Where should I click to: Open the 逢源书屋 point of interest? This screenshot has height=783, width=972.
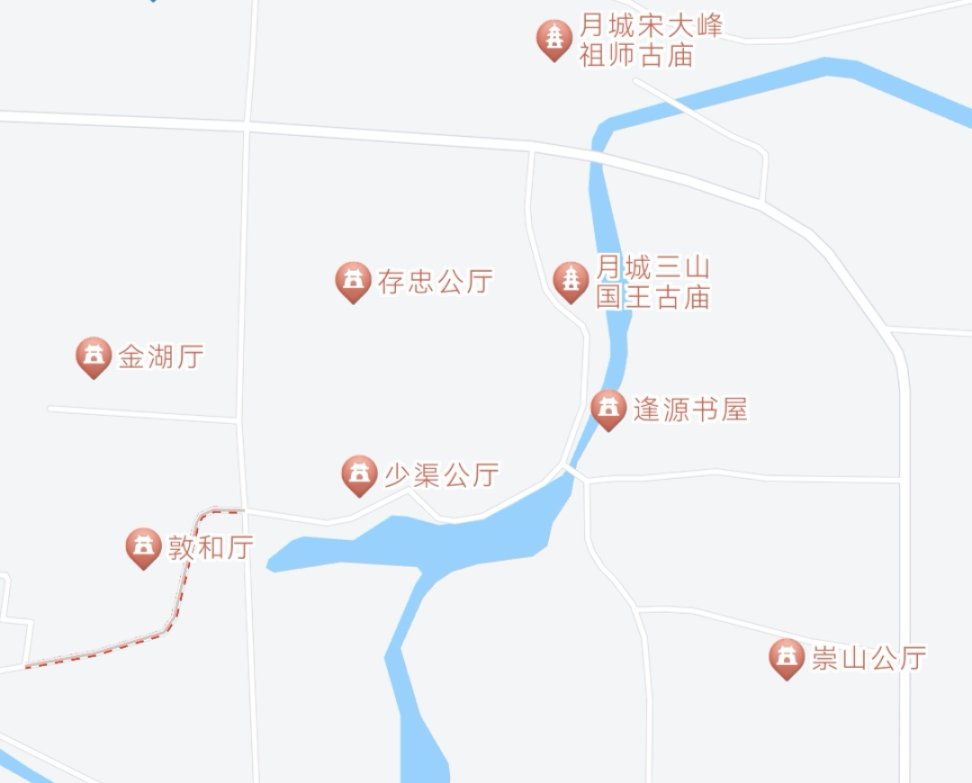point(608,408)
